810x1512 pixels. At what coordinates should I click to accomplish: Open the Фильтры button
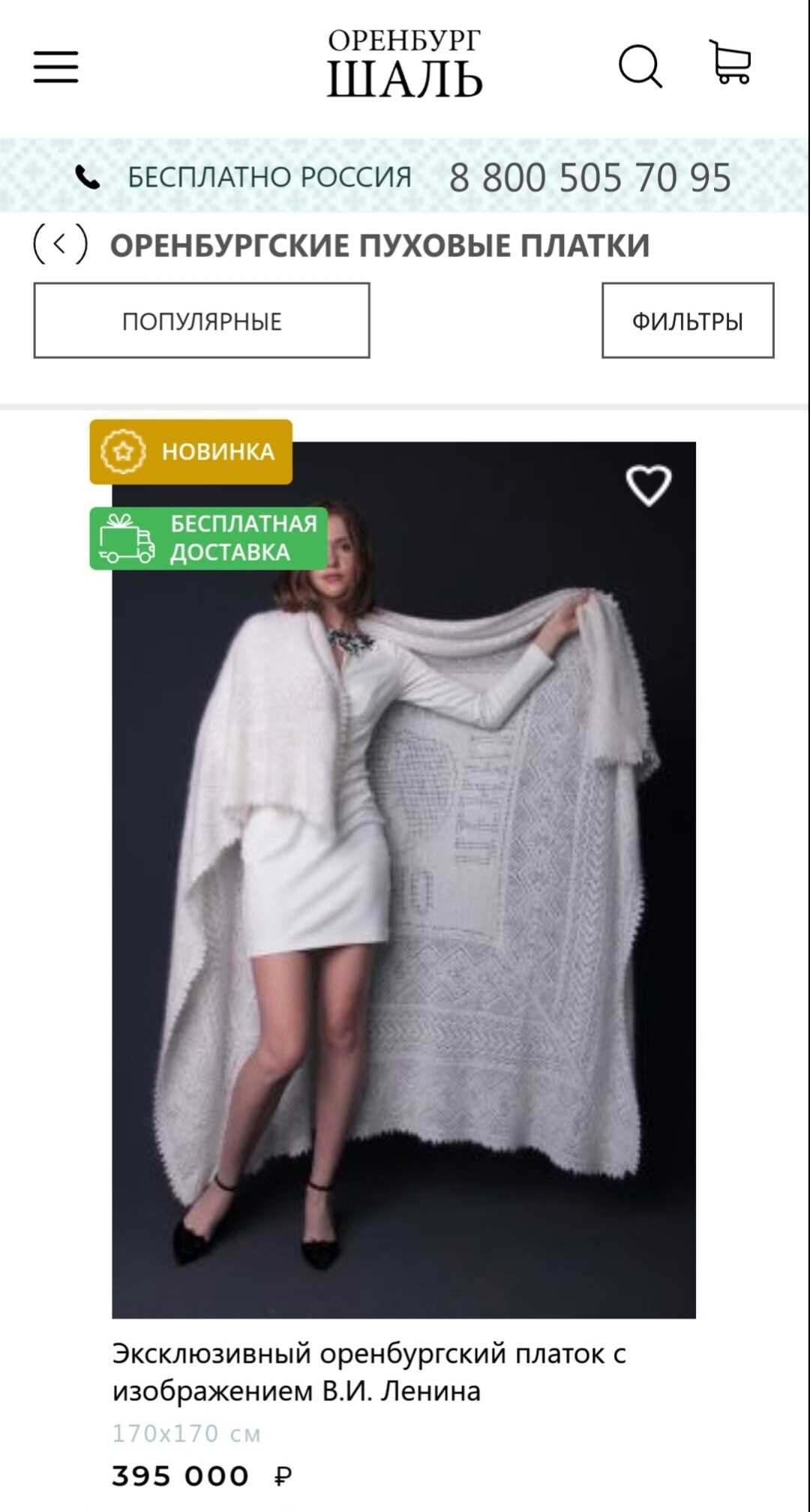(687, 321)
